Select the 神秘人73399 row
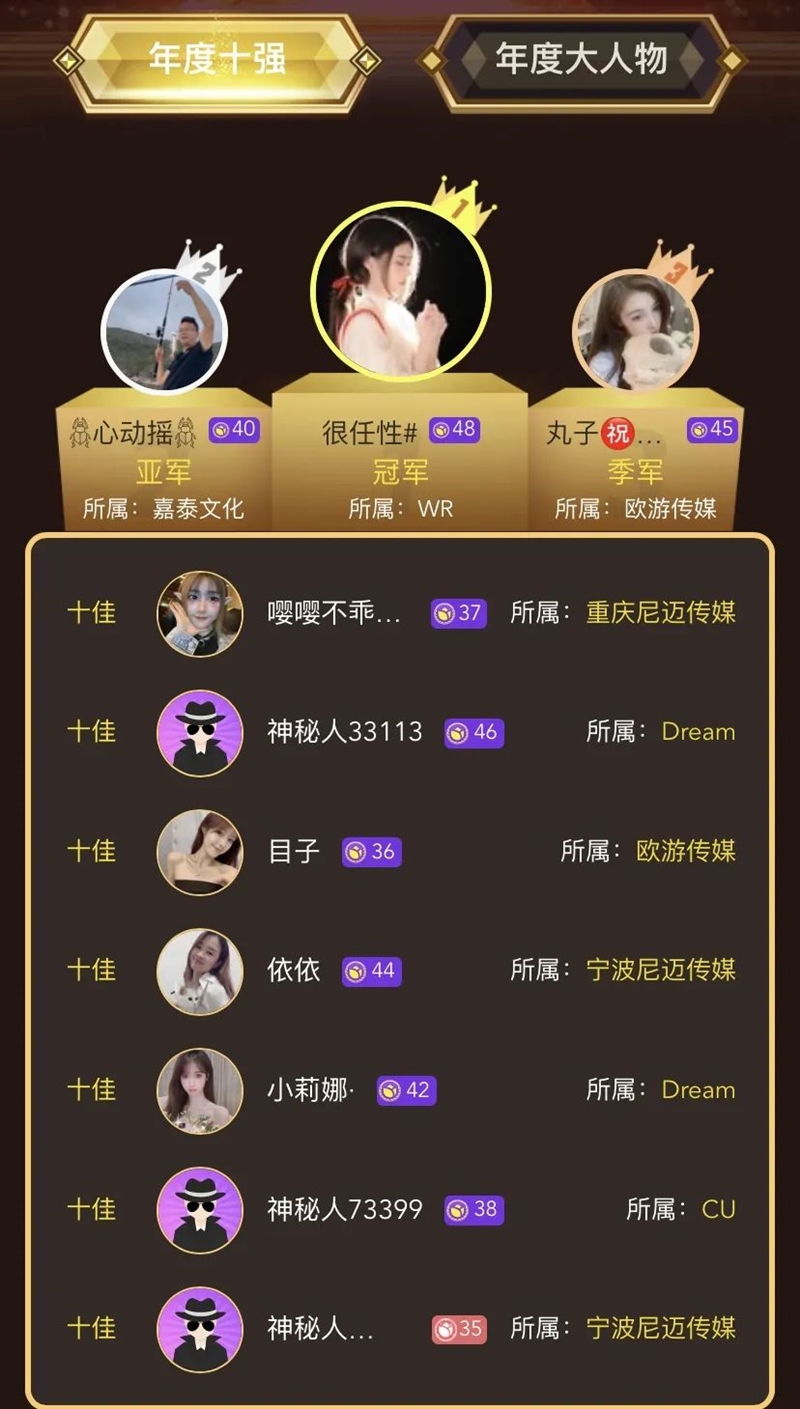 (x=400, y=1209)
